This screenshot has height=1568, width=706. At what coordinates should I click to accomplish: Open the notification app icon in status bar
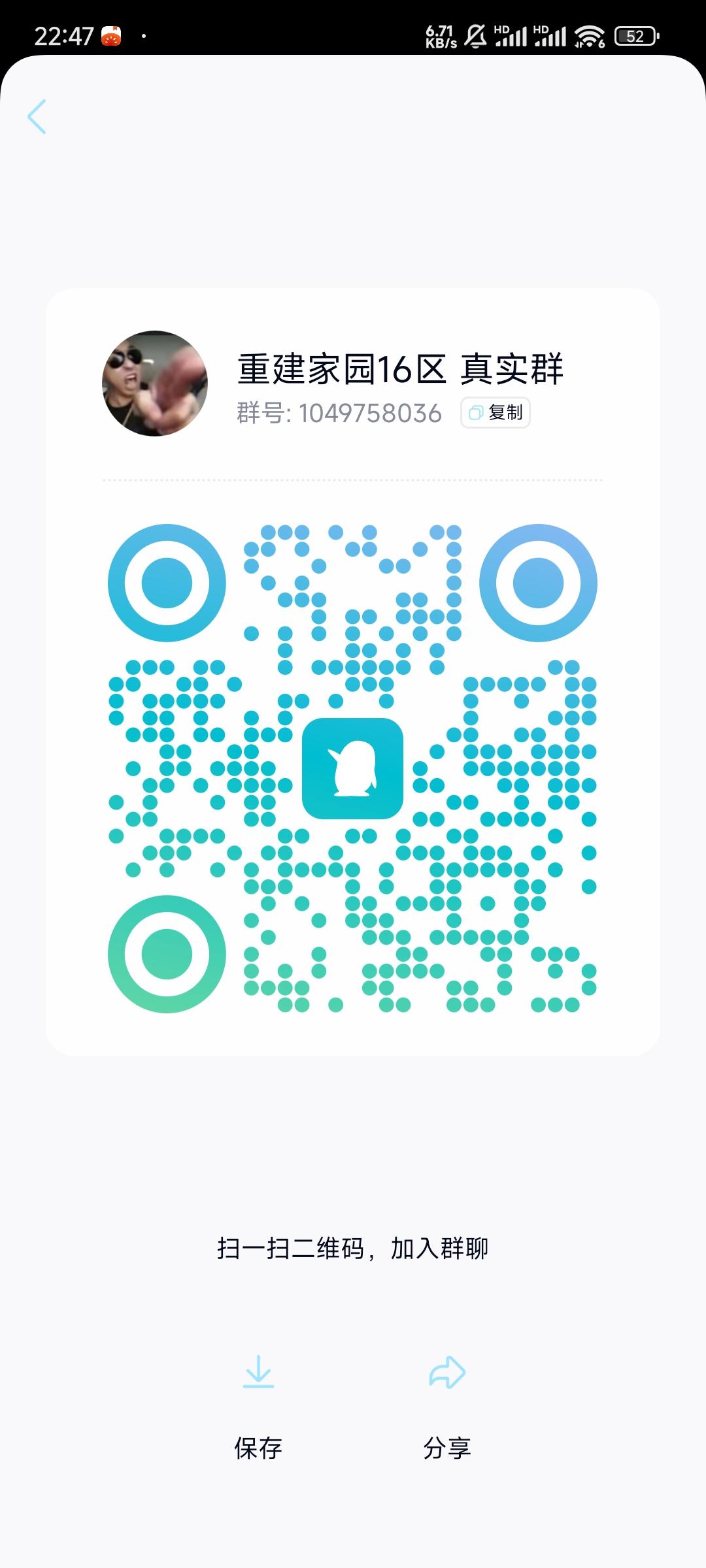pyautogui.click(x=110, y=36)
